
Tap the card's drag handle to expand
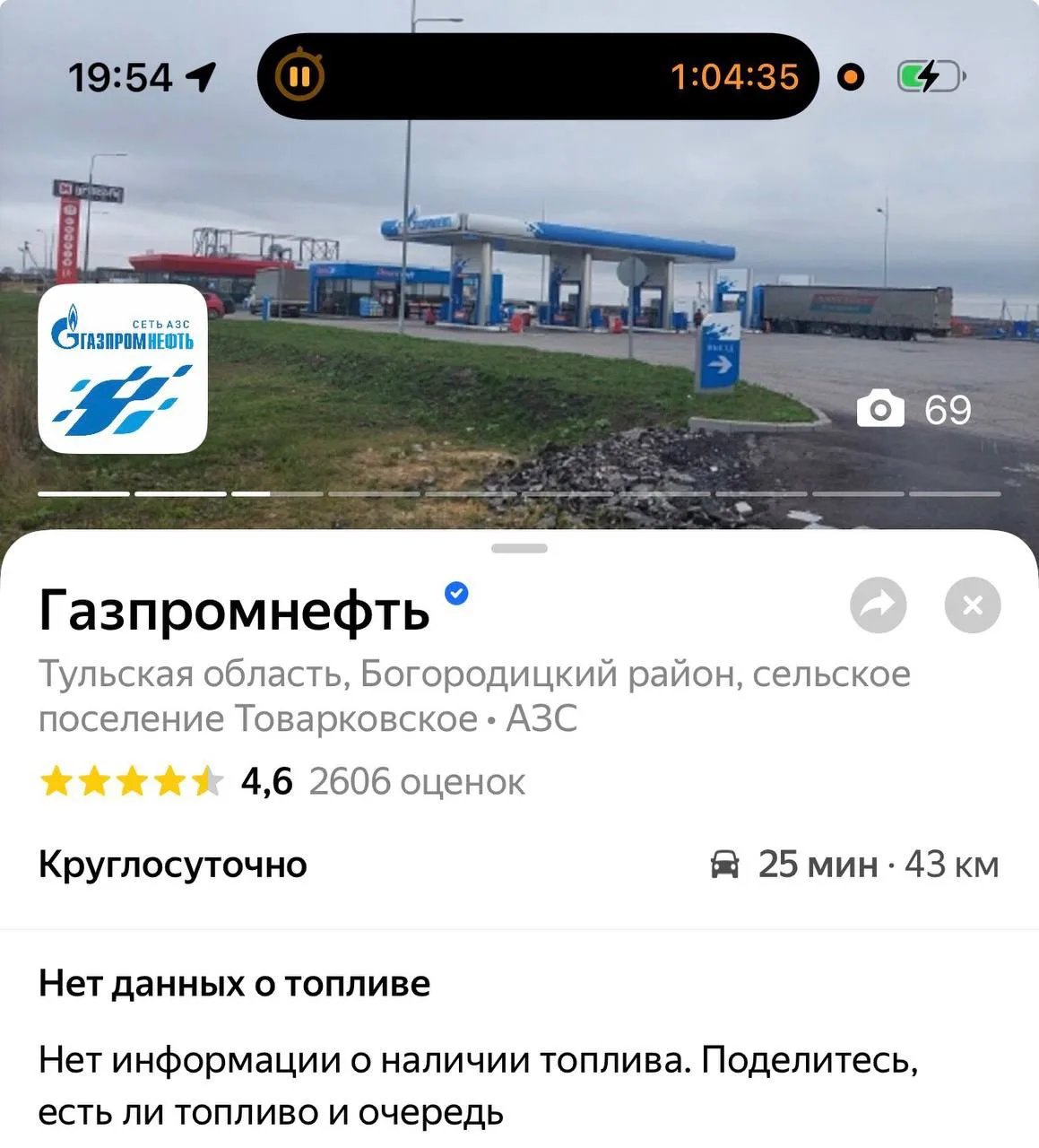click(x=519, y=548)
